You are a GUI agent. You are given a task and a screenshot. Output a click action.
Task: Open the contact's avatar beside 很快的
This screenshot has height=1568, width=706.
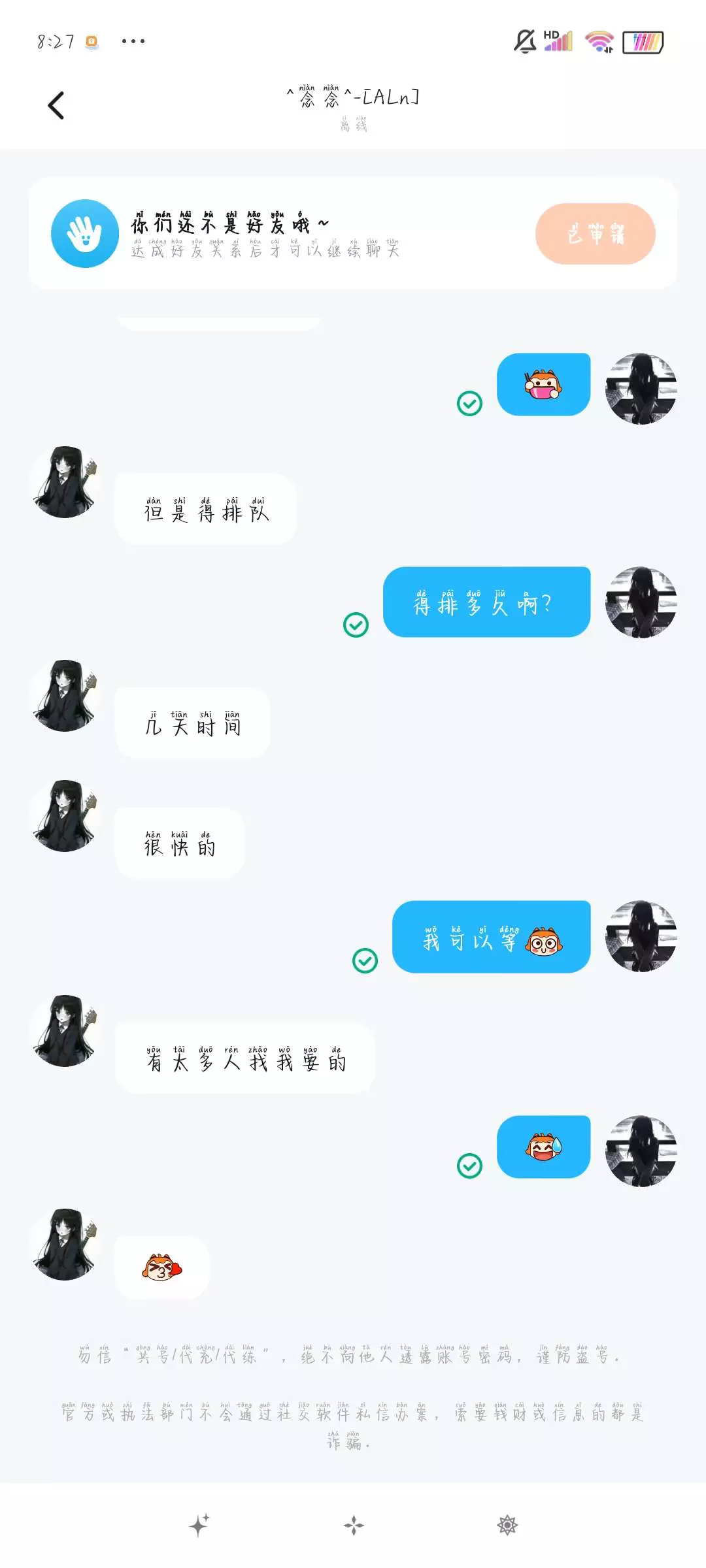[x=65, y=815]
